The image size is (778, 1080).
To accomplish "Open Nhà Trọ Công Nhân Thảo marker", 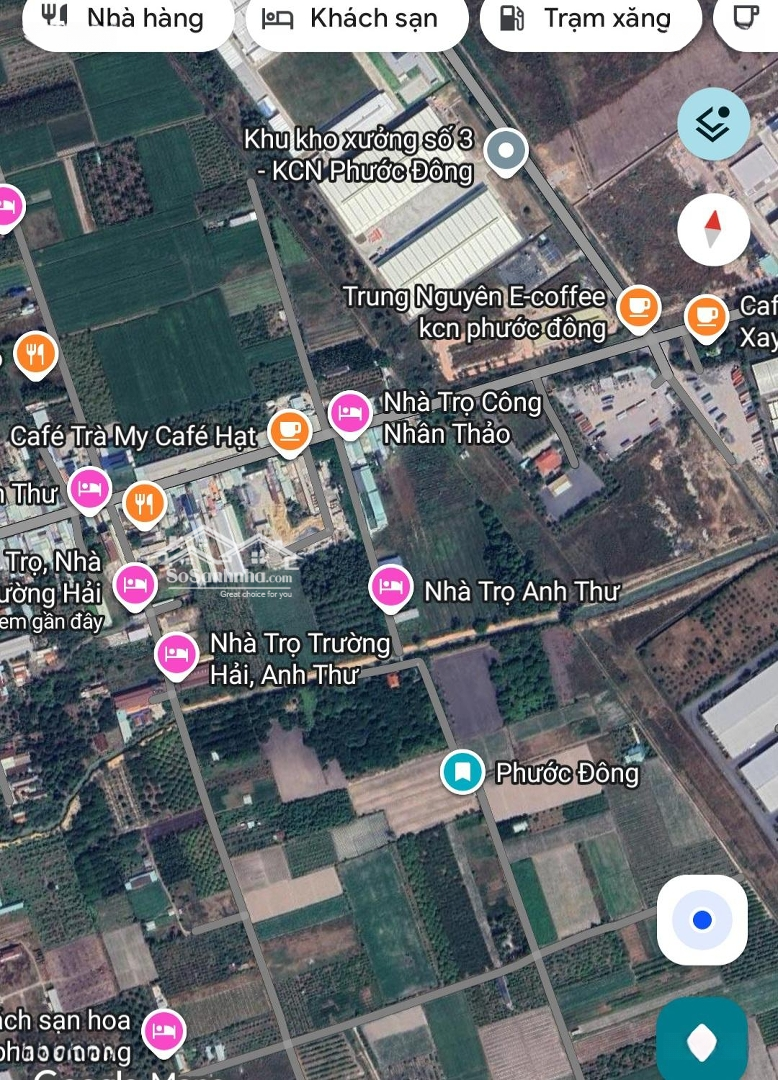I will pyautogui.click(x=350, y=412).
